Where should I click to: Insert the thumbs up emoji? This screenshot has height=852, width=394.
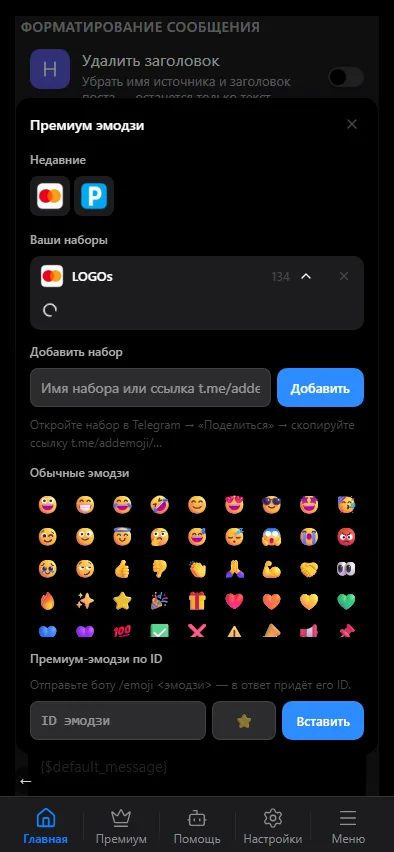pyautogui.click(x=122, y=569)
